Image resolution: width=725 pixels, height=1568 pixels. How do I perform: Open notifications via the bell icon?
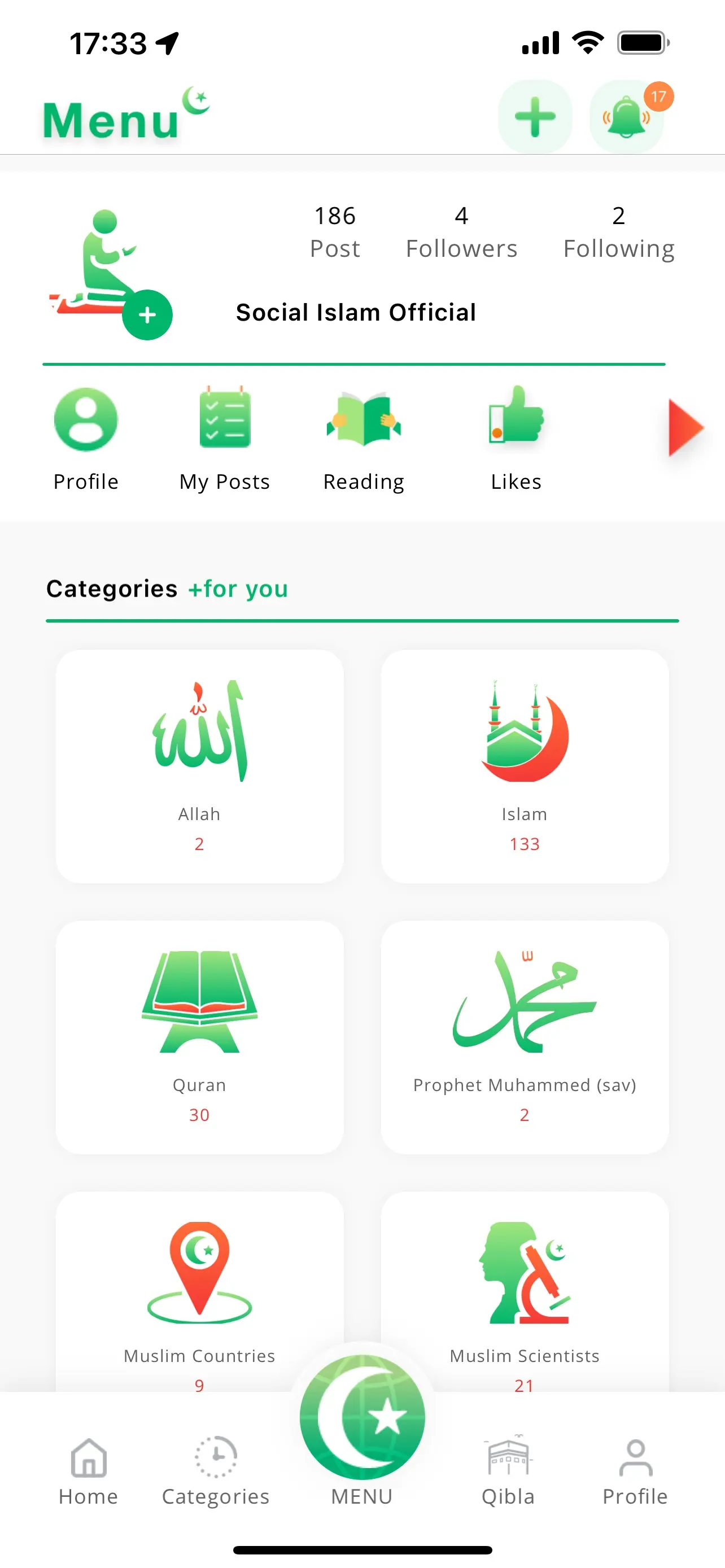(626, 116)
